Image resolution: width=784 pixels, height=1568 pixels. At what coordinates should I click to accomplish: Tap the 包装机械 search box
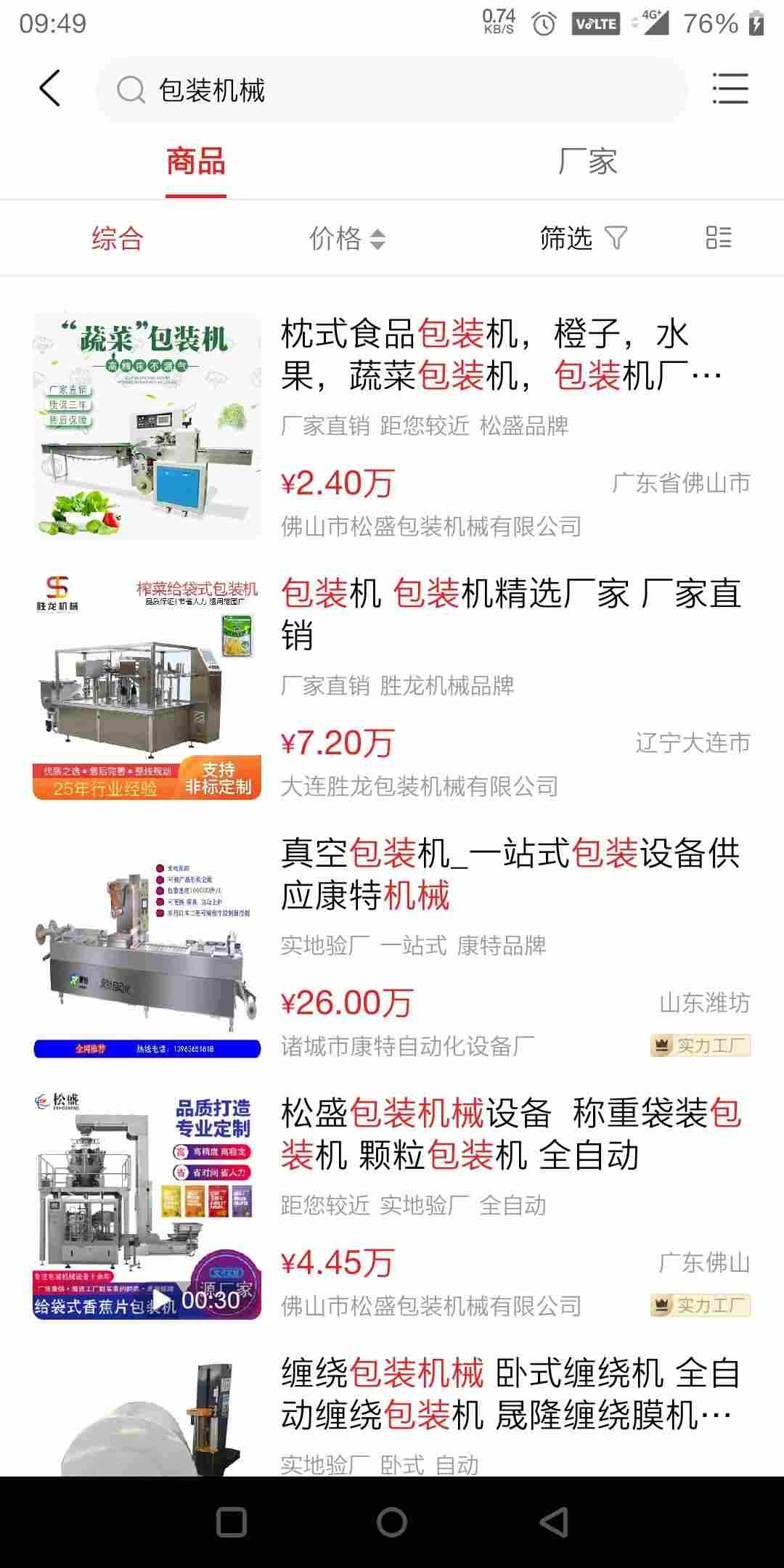click(x=392, y=90)
